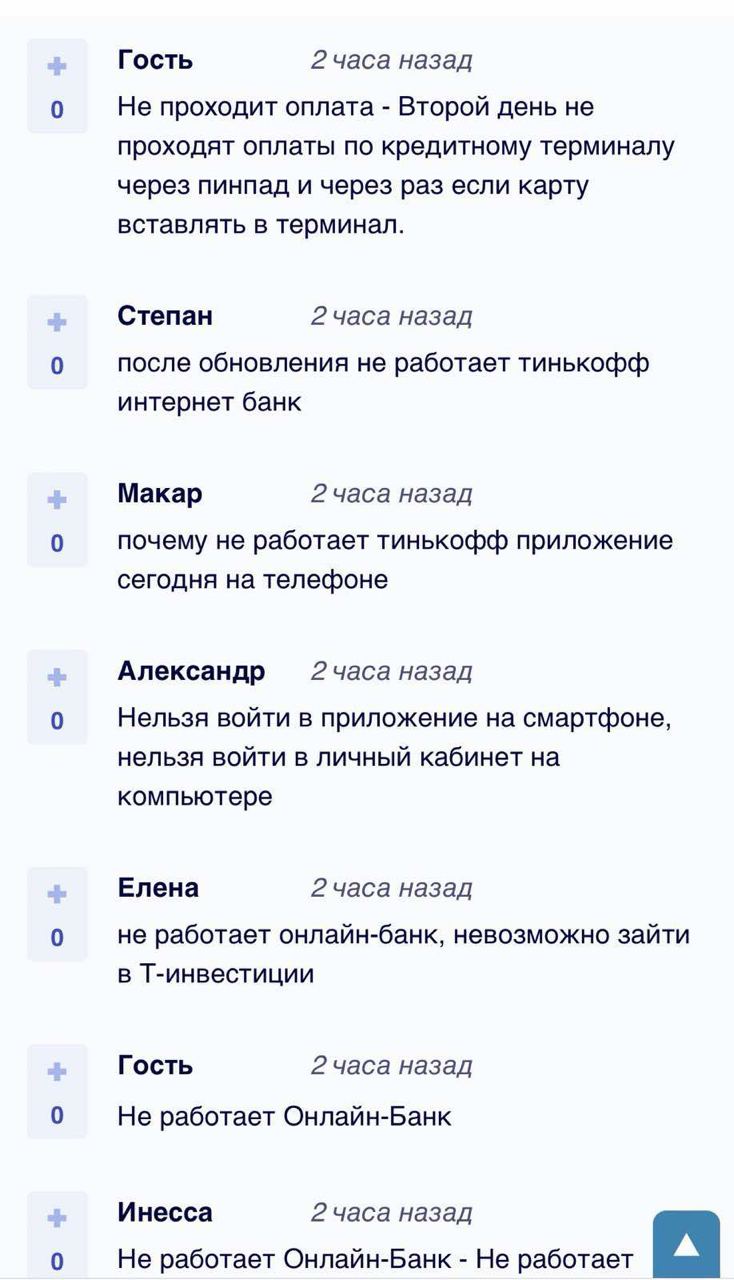Screen dimensions: 734x1280
Task: Tap the scroll-to-top arrow button
Action: tap(686, 1244)
